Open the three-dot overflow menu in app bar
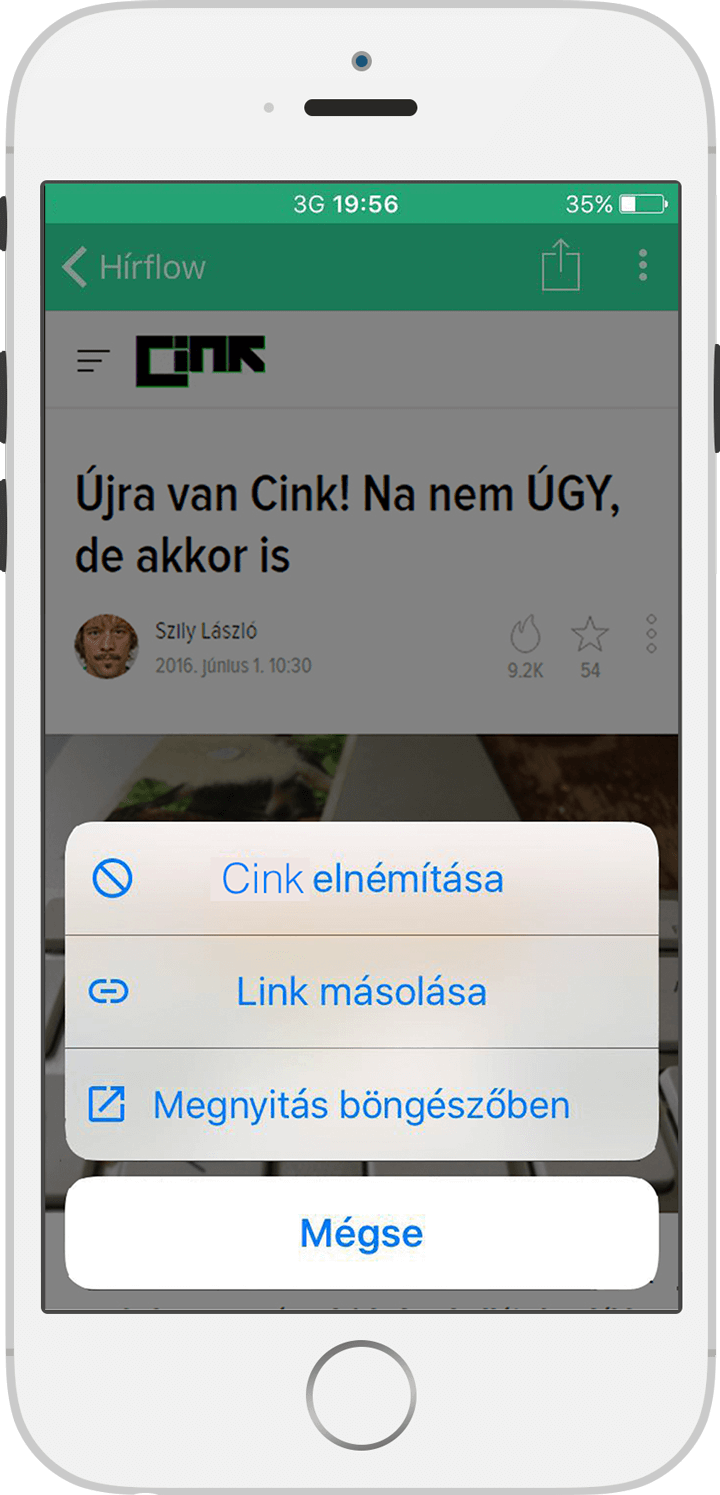 pyautogui.click(x=642, y=266)
